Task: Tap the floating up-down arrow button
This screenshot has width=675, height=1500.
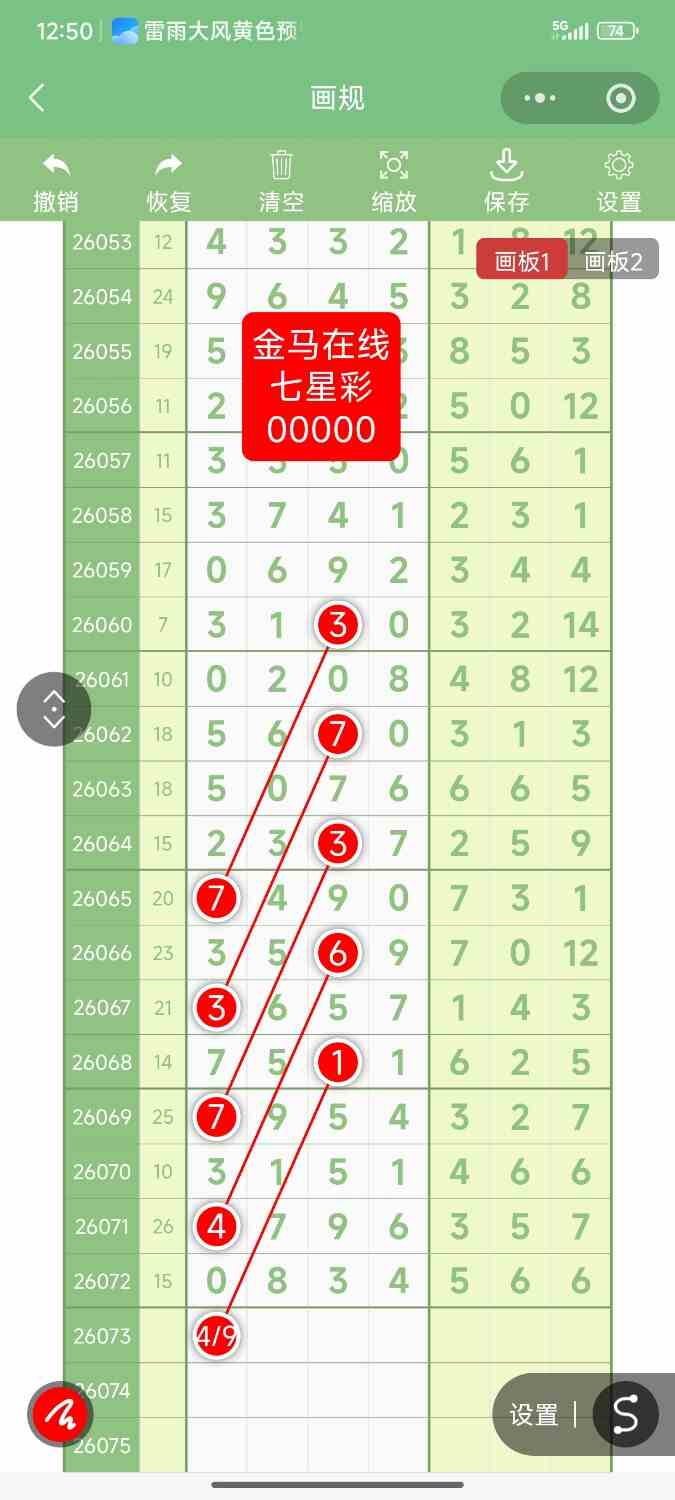Action: [x=54, y=709]
